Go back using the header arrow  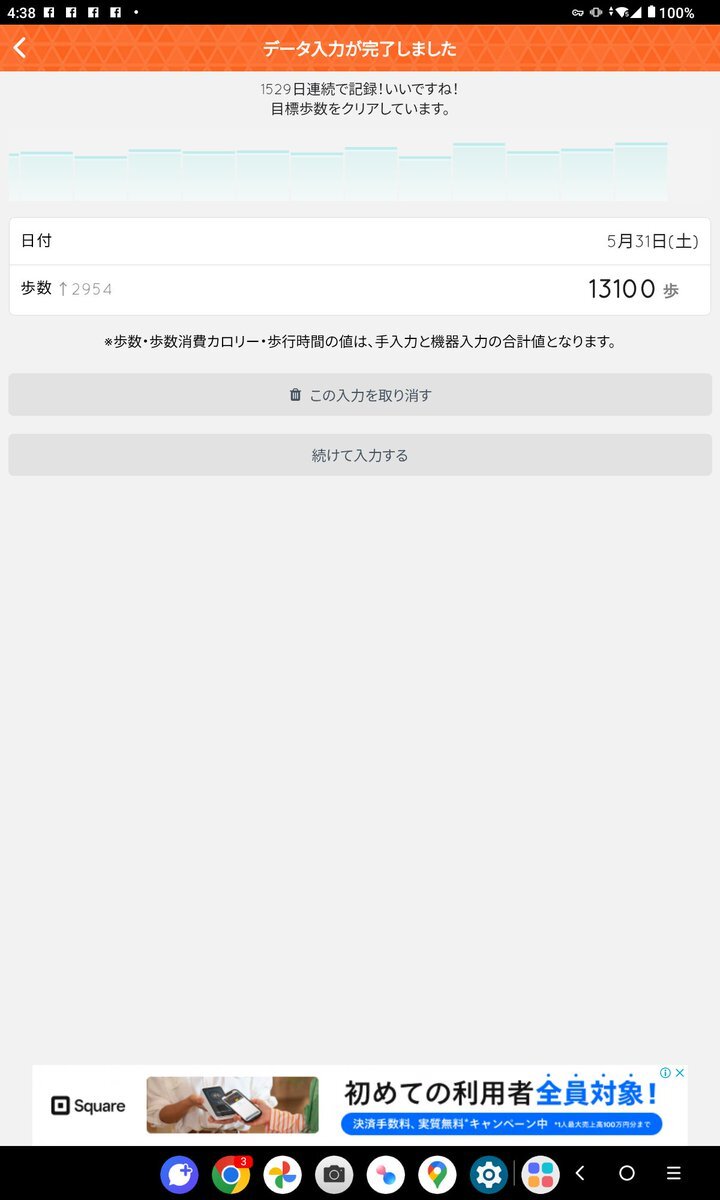(20, 48)
